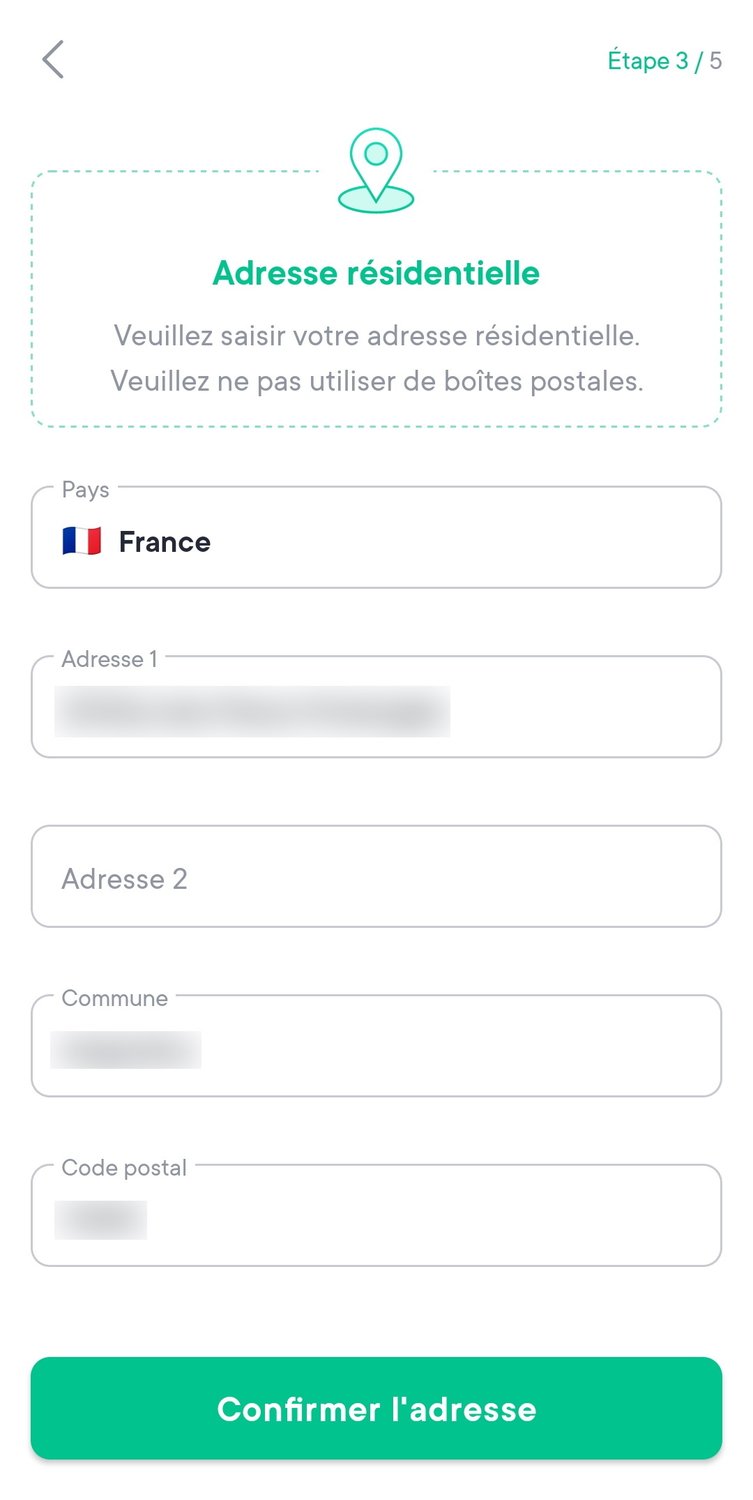Focus the empty Adresse 2 field
This screenshot has height=1500, width=753.
(376, 878)
